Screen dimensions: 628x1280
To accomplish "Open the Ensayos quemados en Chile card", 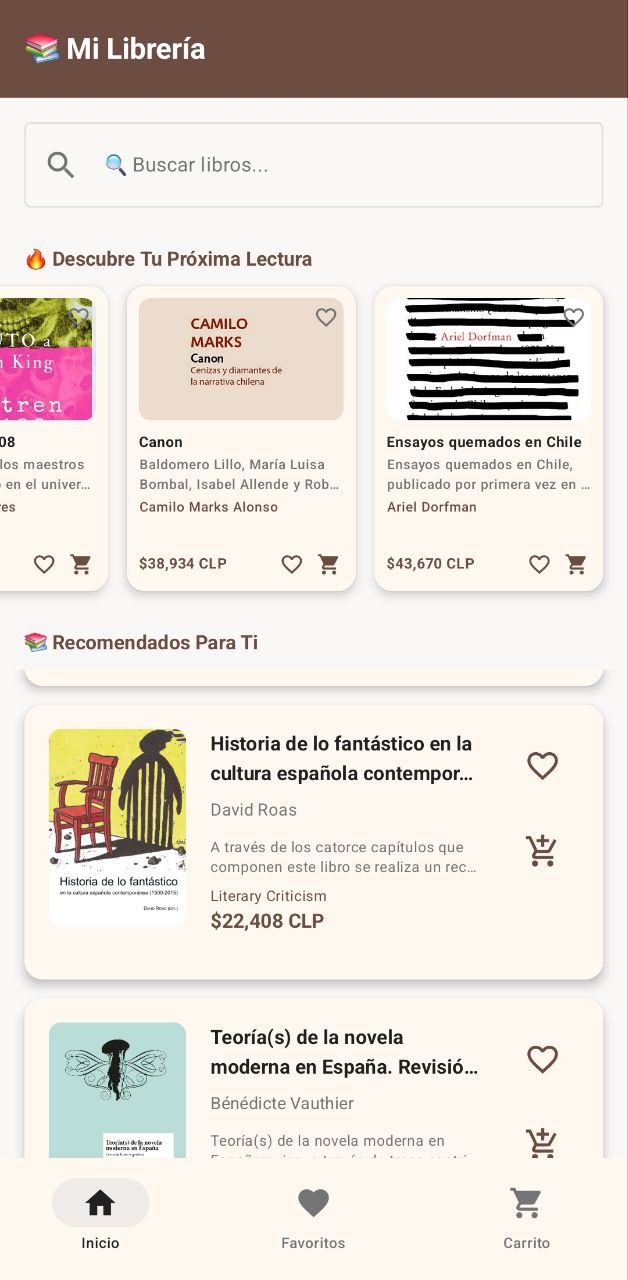I will point(488,442).
